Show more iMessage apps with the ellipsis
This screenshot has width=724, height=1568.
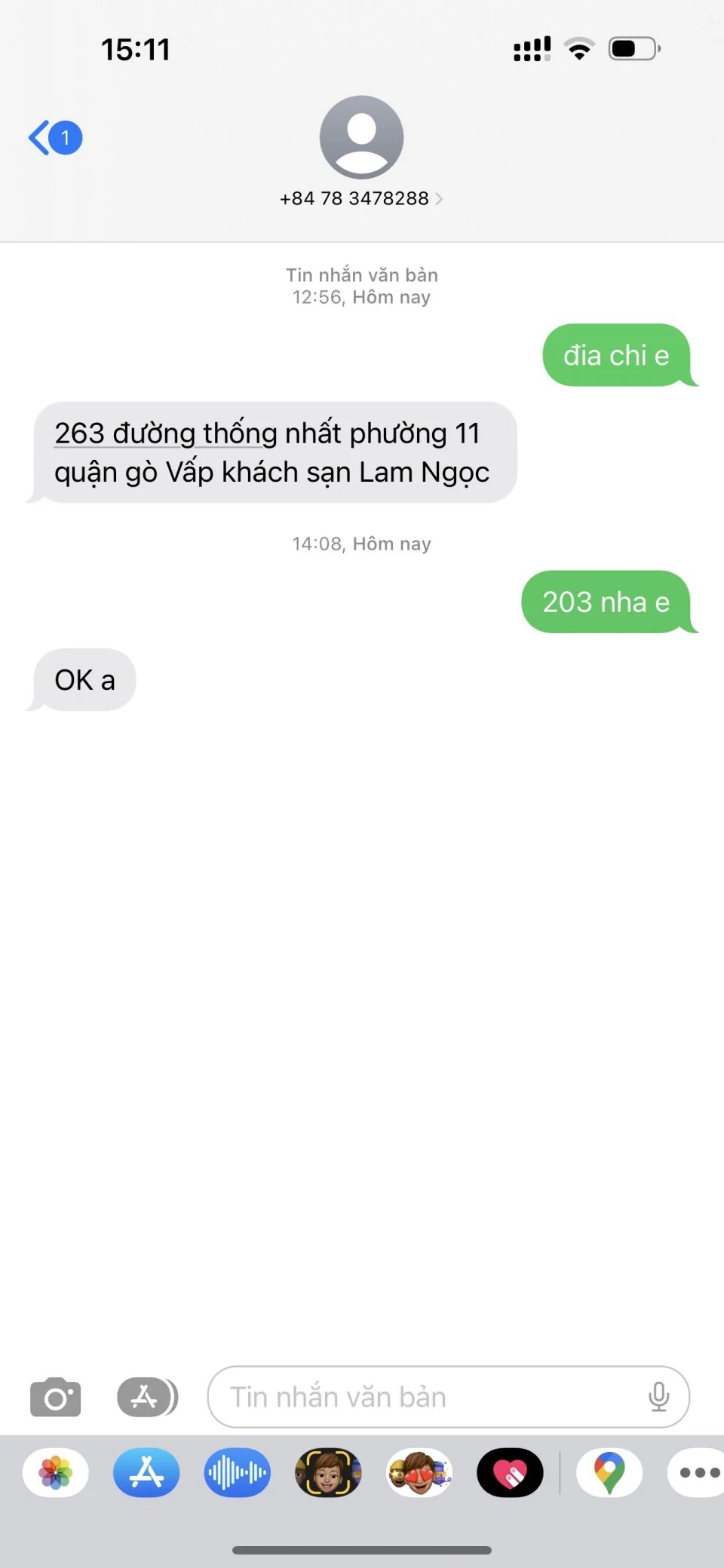(698, 1472)
